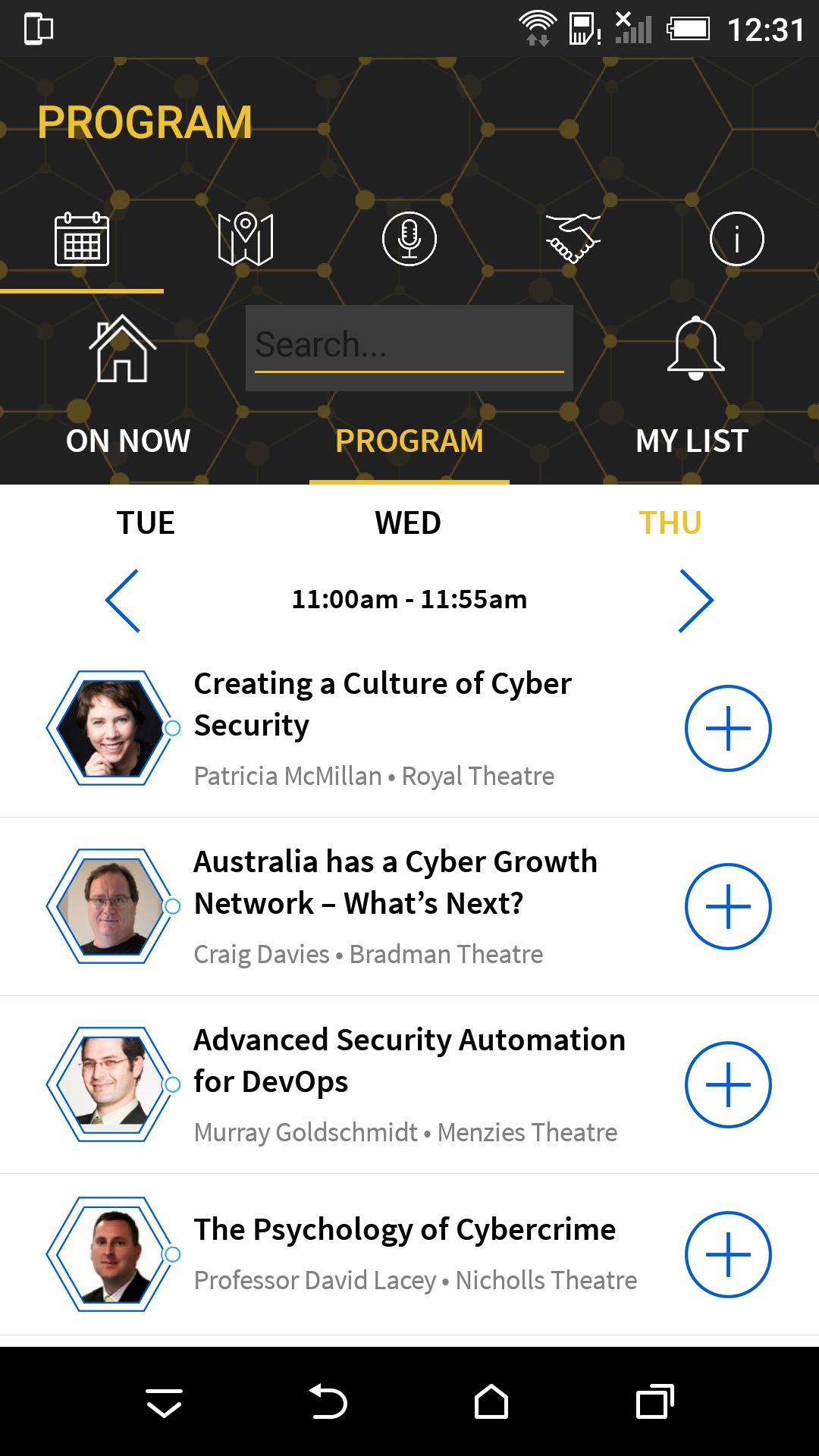Viewport: 819px width, 1456px height.
Task: Go to the next time slot
Action: [x=695, y=601]
